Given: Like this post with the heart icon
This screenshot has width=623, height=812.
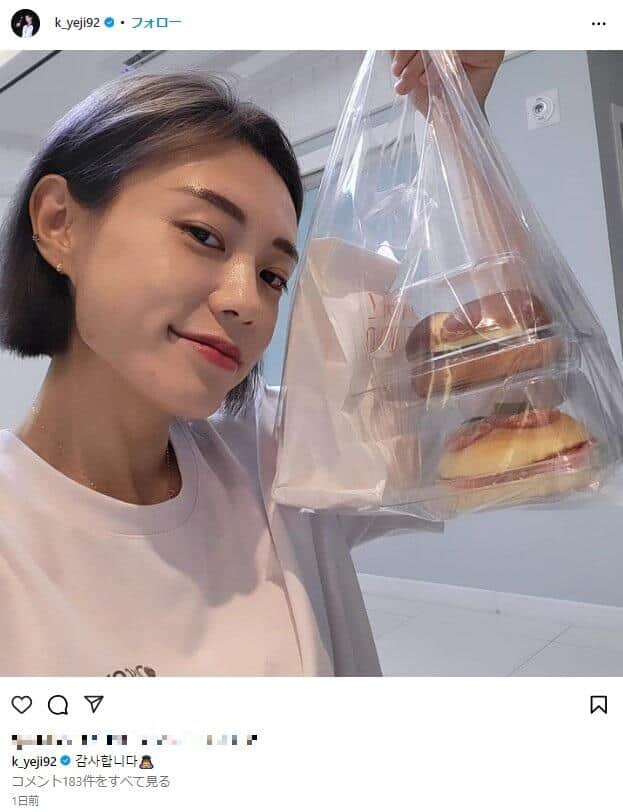Looking at the screenshot, I should pos(23,704).
